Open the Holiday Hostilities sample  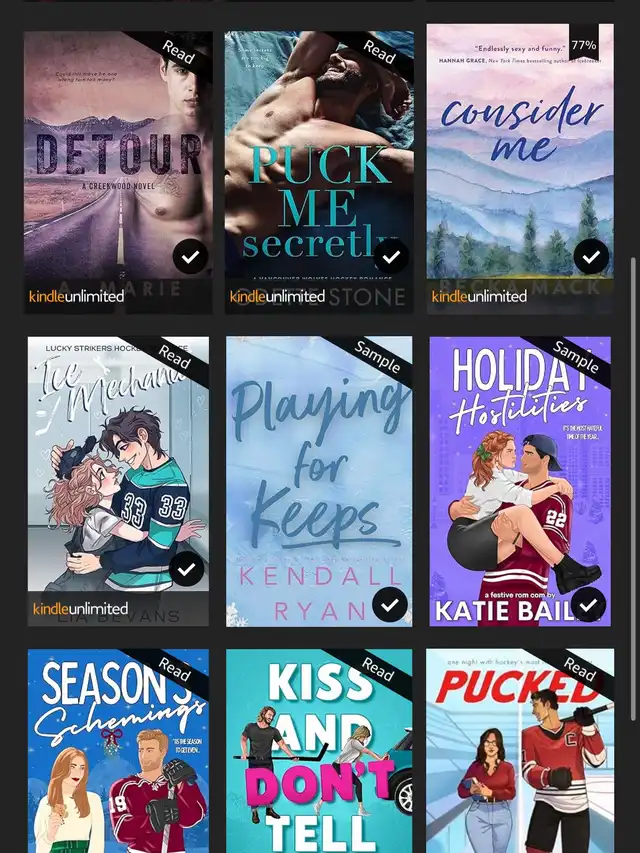point(520,480)
